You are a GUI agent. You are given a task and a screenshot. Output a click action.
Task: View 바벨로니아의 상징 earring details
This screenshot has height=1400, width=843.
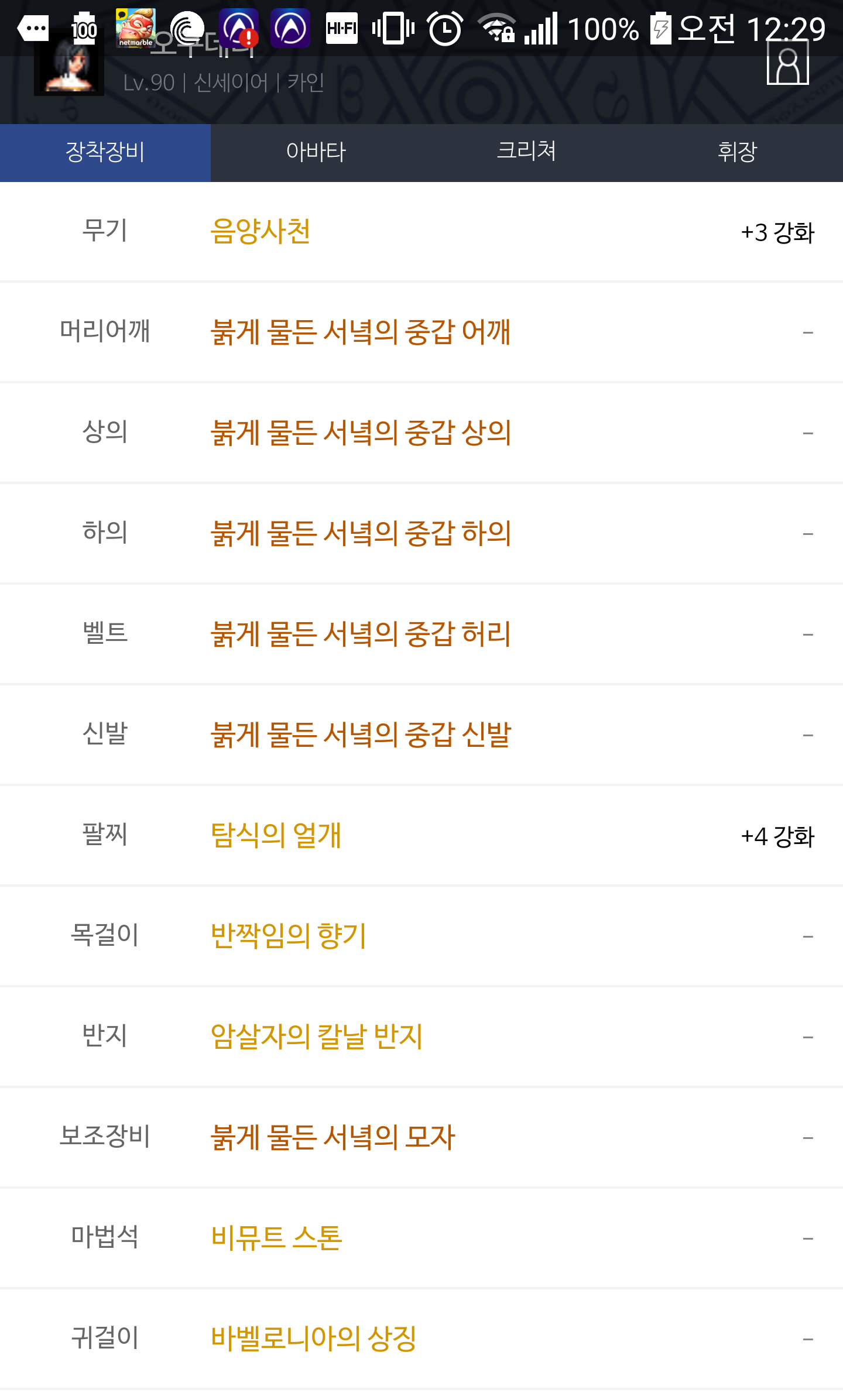tap(313, 1339)
